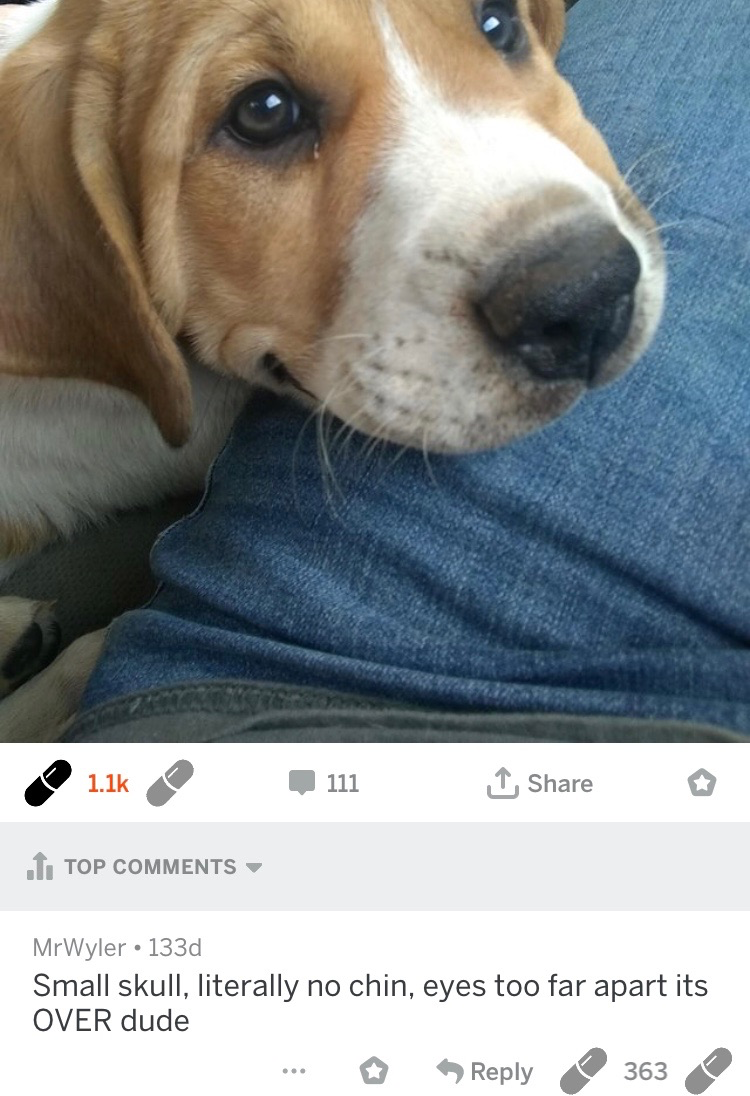Upvote the post with black pill
This screenshot has width=750, height=1096.
click(48, 783)
